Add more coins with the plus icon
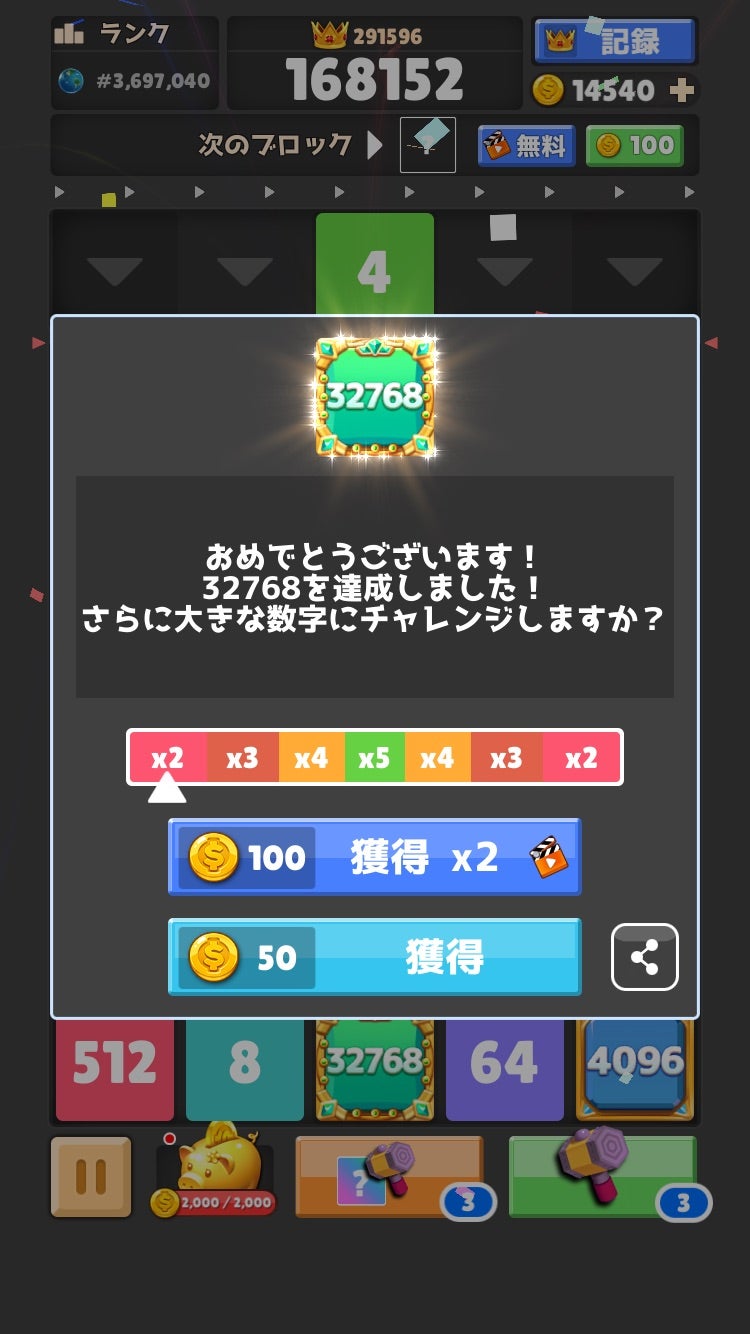The image size is (750, 1334). [682, 91]
